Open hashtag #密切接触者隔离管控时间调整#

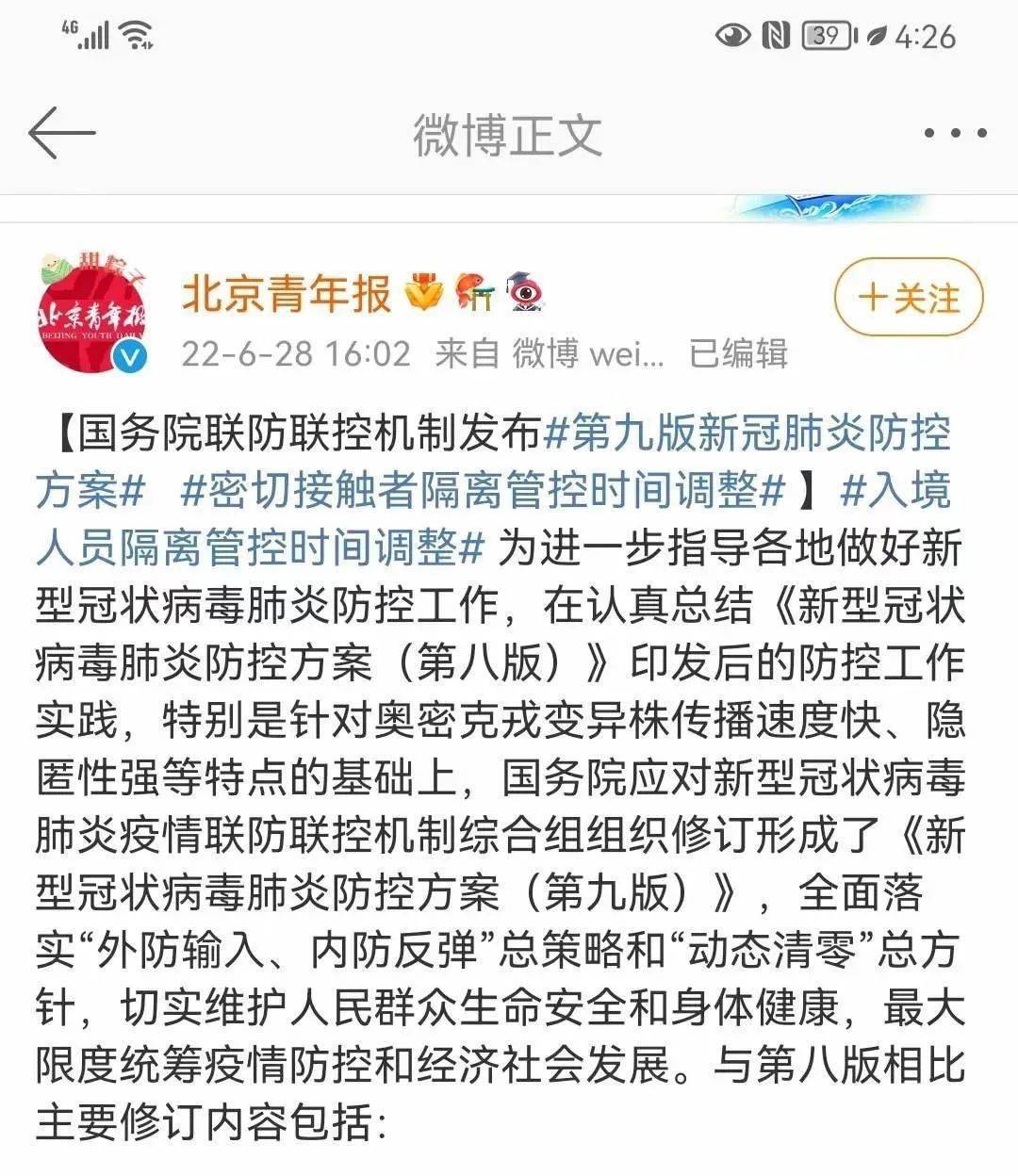pos(483,490)
